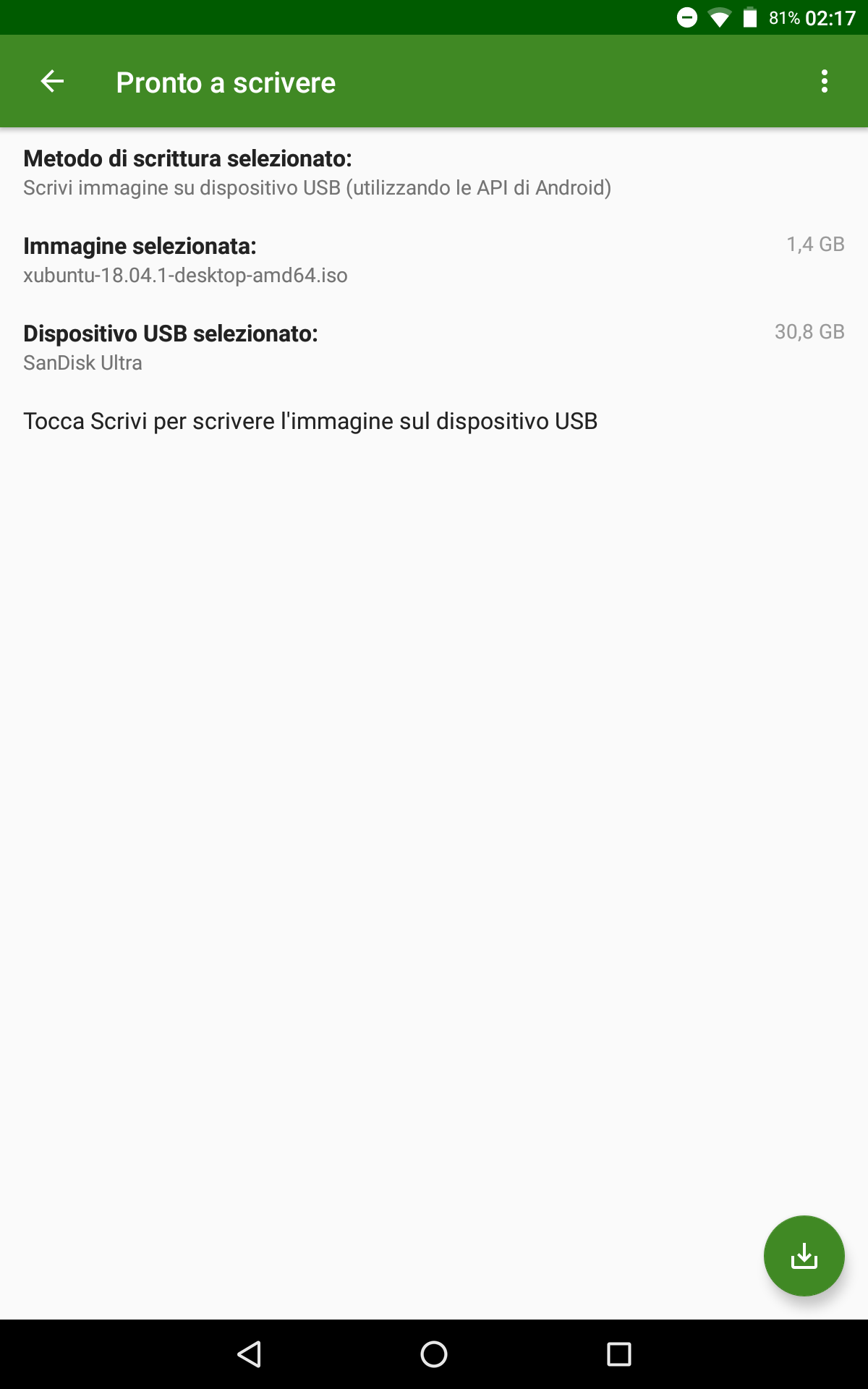This screenshot has width=868, height=1389.
Task: Open the three-dot overflow menu
Action: (x=824, y=82)
